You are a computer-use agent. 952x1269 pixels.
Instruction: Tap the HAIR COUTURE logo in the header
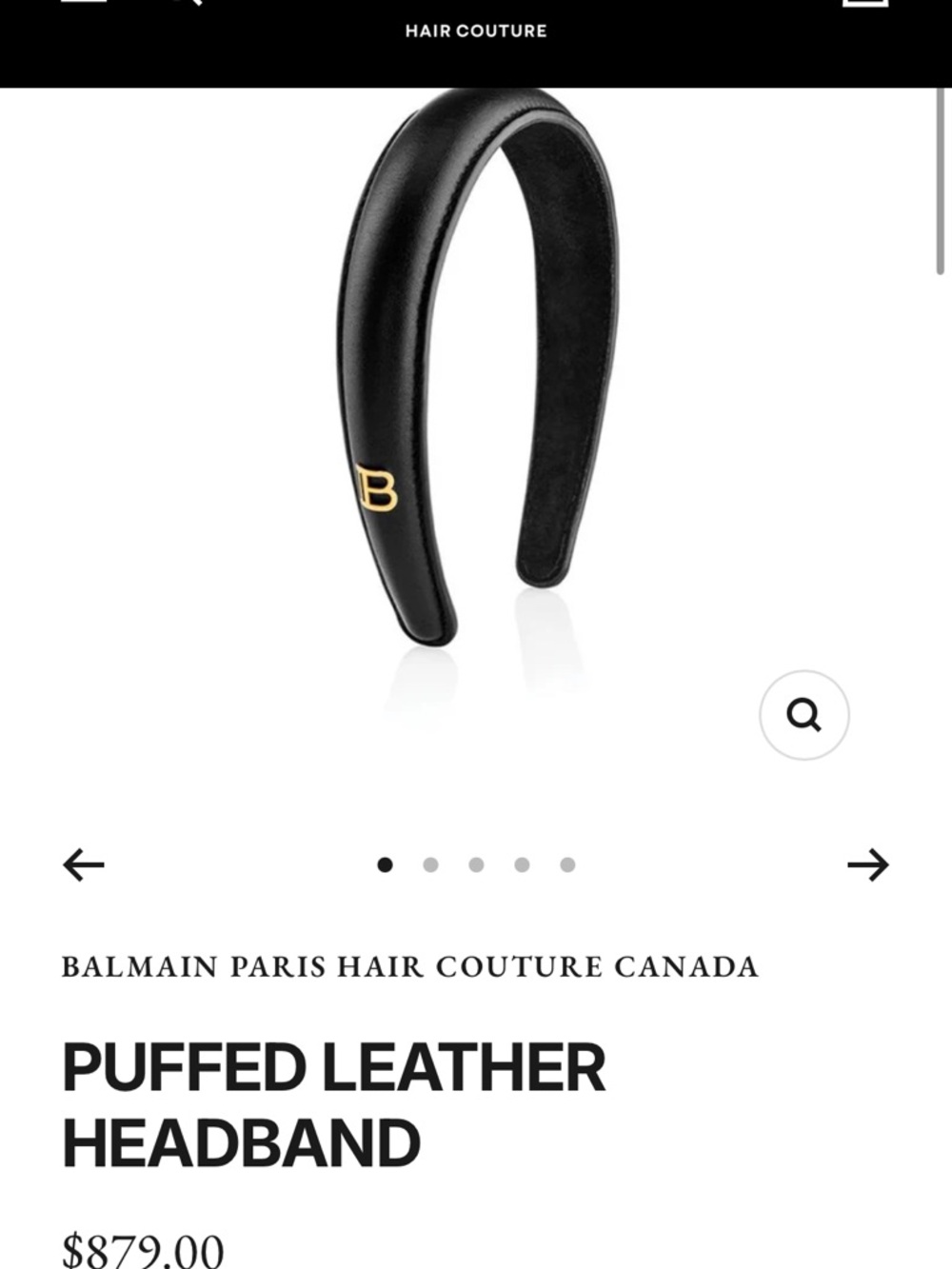(475, 30)
